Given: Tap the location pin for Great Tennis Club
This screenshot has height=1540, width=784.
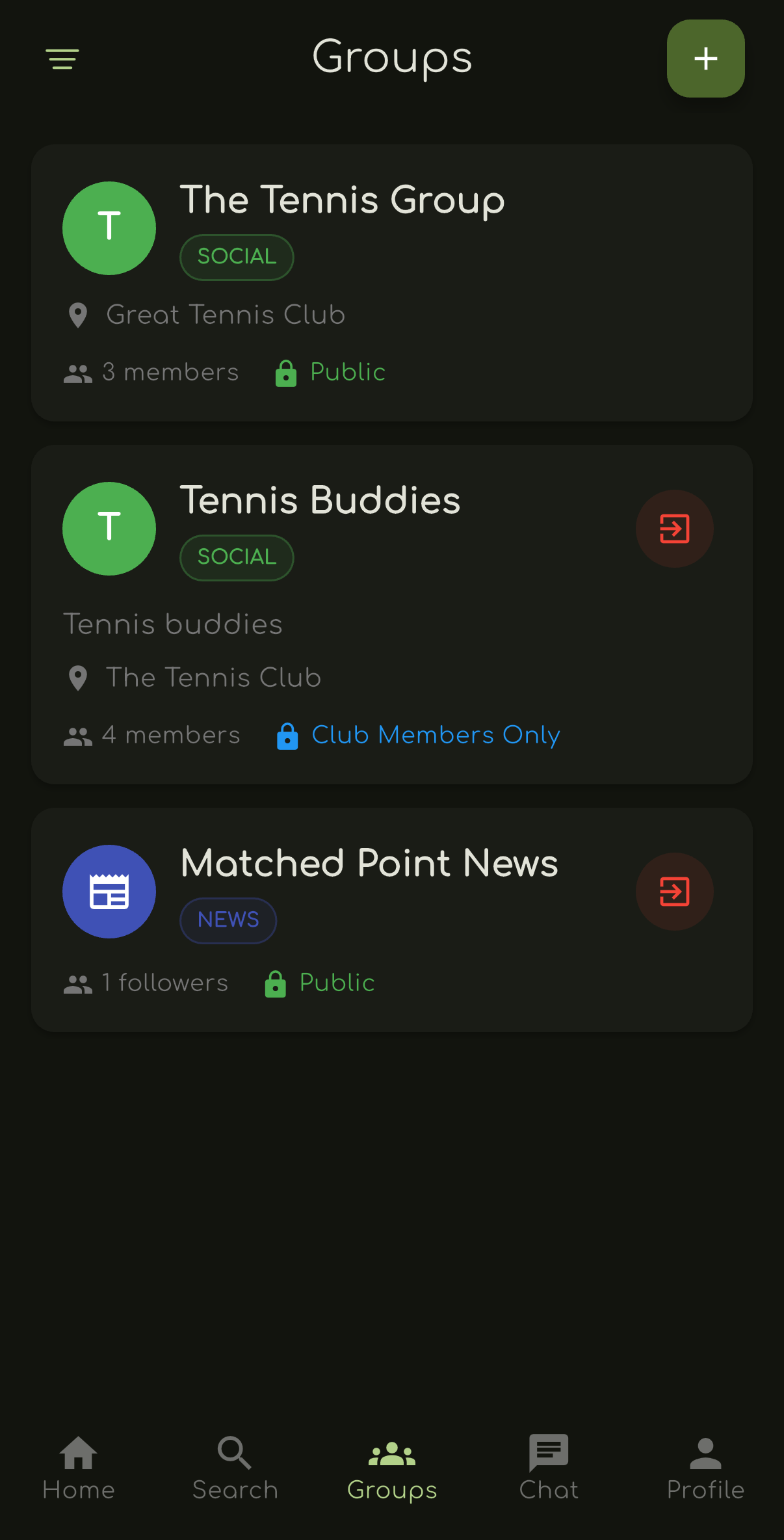Looking at the screenshot, I should coord(78,315).
